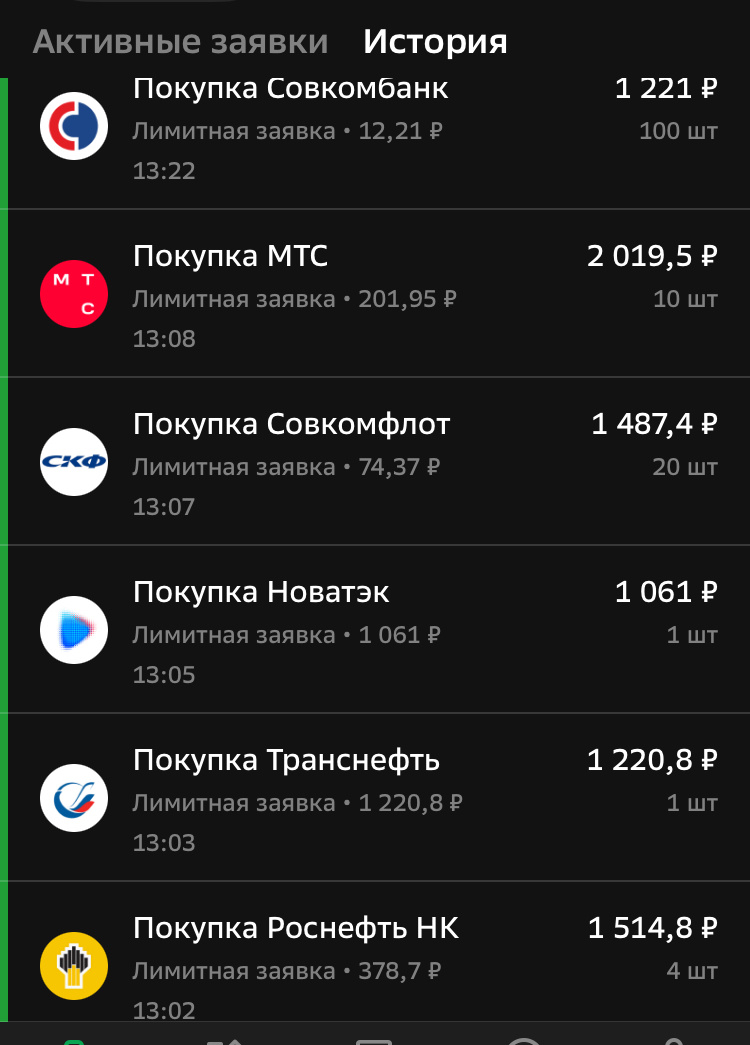This screenshot has width=750, height=1045.
Task: Tap the Покупка Транснефть history row
Action: [375, 798]
